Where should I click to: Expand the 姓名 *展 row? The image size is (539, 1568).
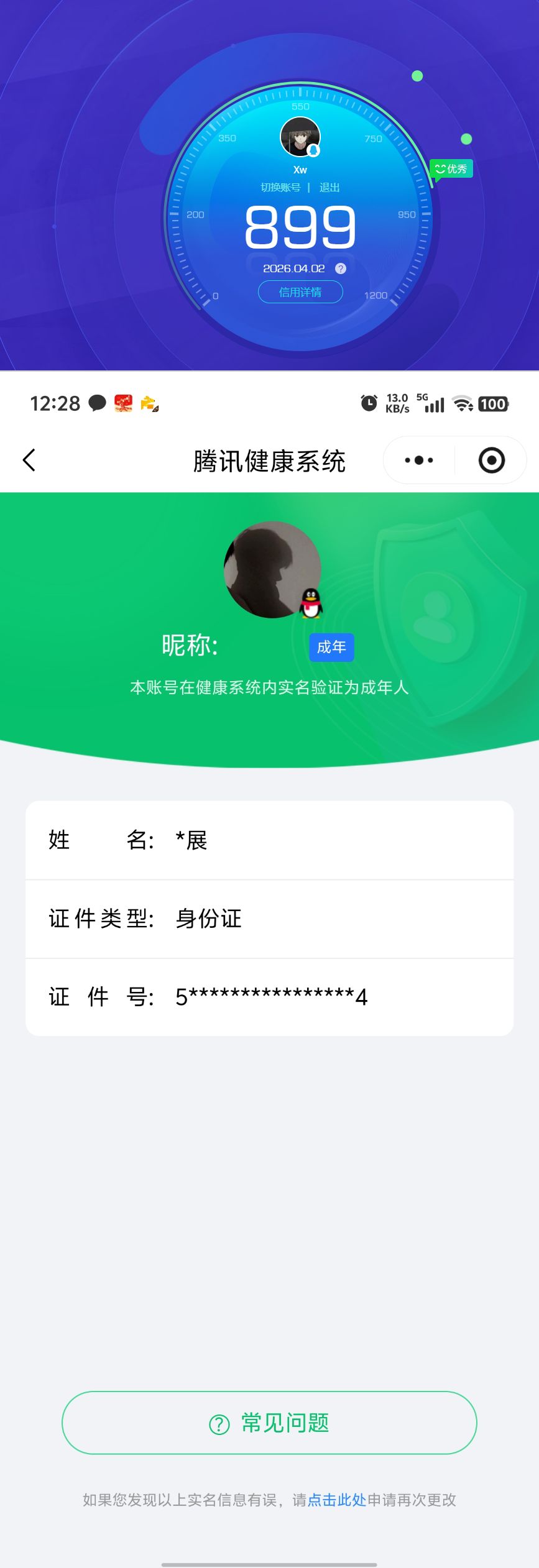[x=269, y=840]
